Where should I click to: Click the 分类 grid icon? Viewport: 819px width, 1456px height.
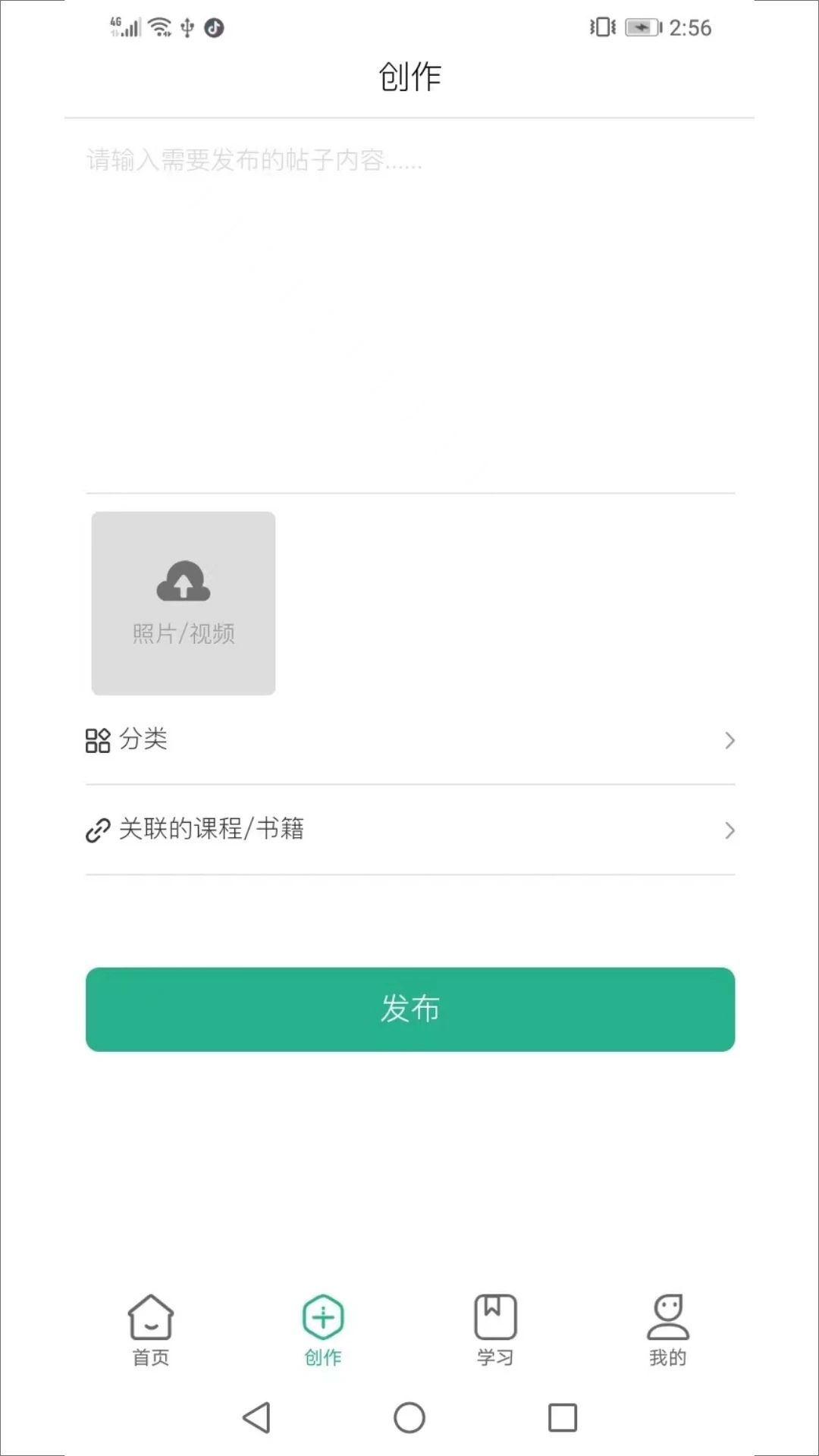coord(97,739)
